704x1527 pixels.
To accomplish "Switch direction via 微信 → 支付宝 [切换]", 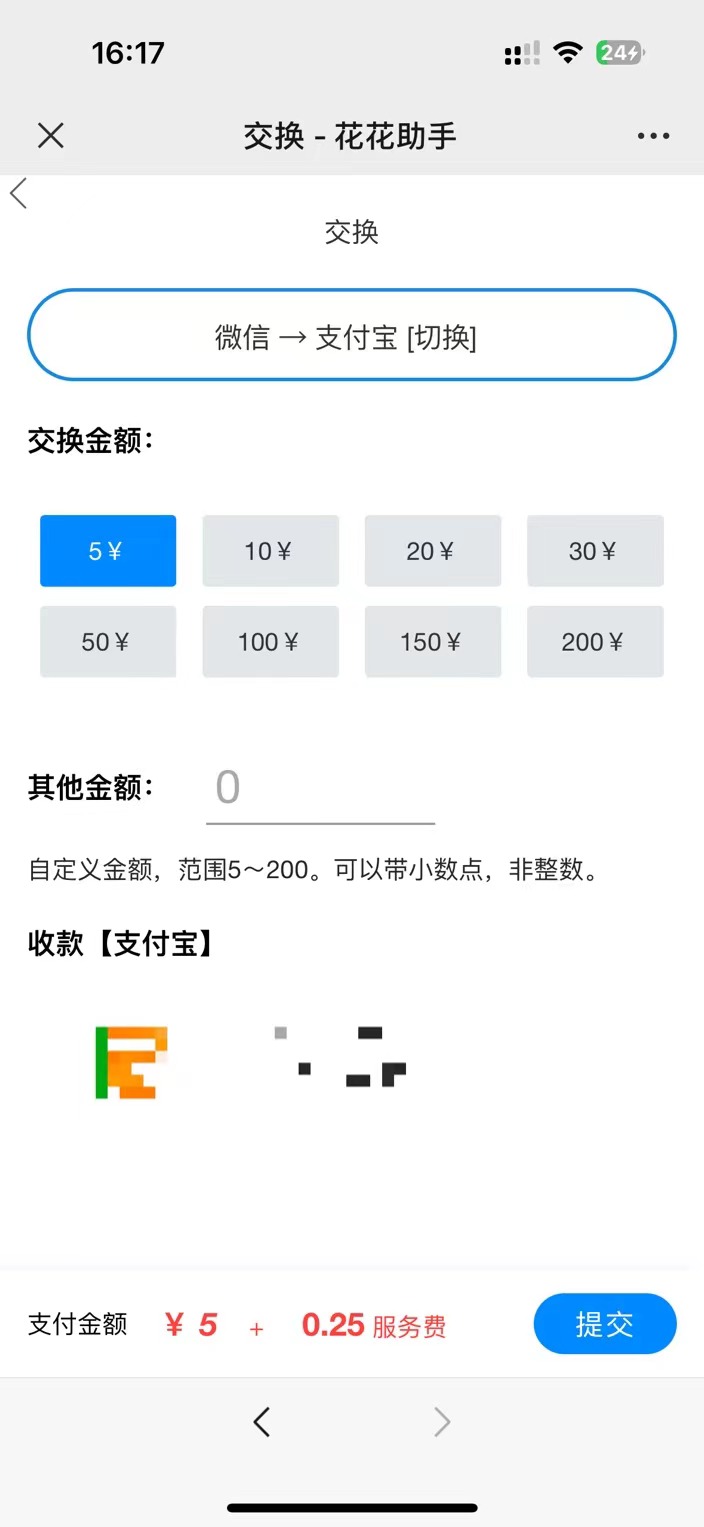I will coord(352,336).
